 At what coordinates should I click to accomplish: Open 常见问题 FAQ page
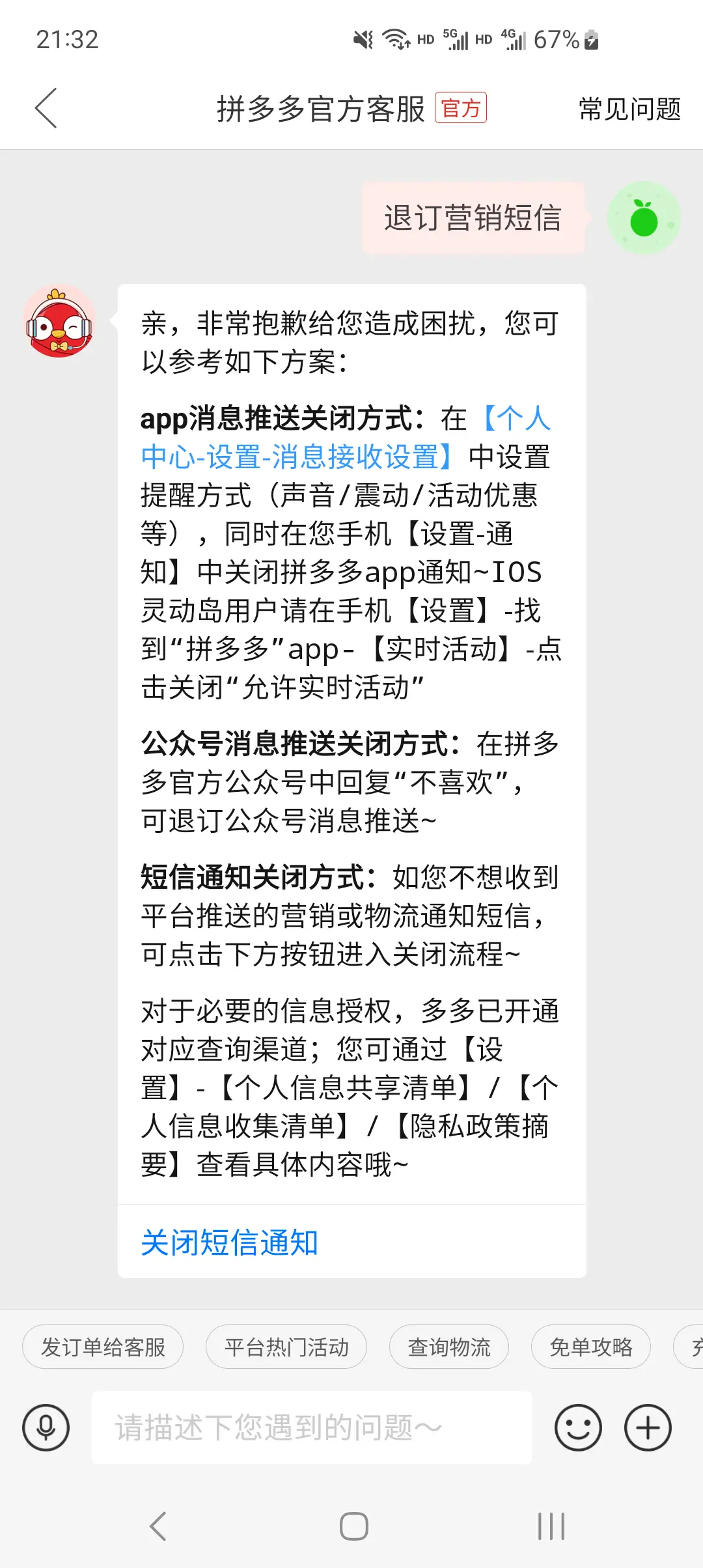[x=629, y=109]
